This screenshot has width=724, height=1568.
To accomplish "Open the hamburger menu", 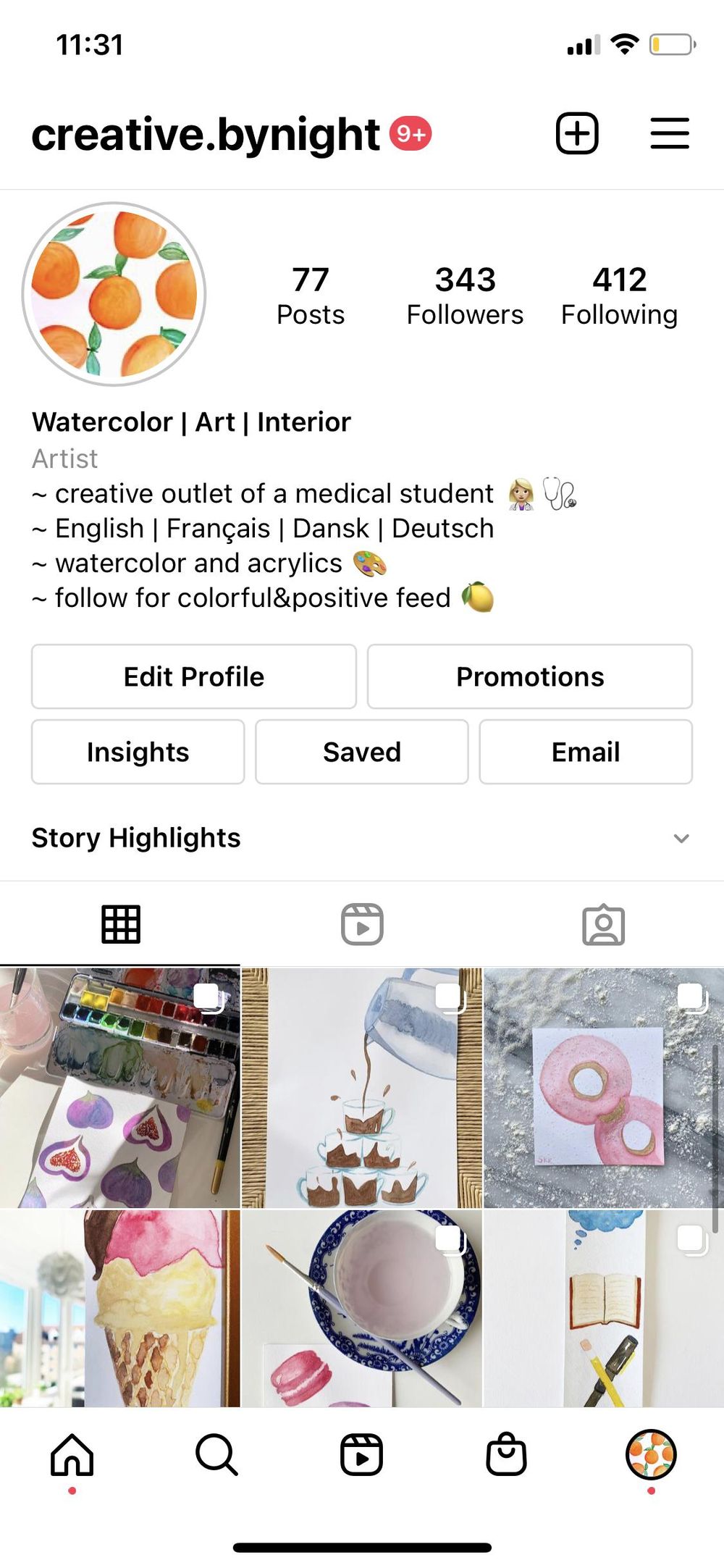I will 669,133.
